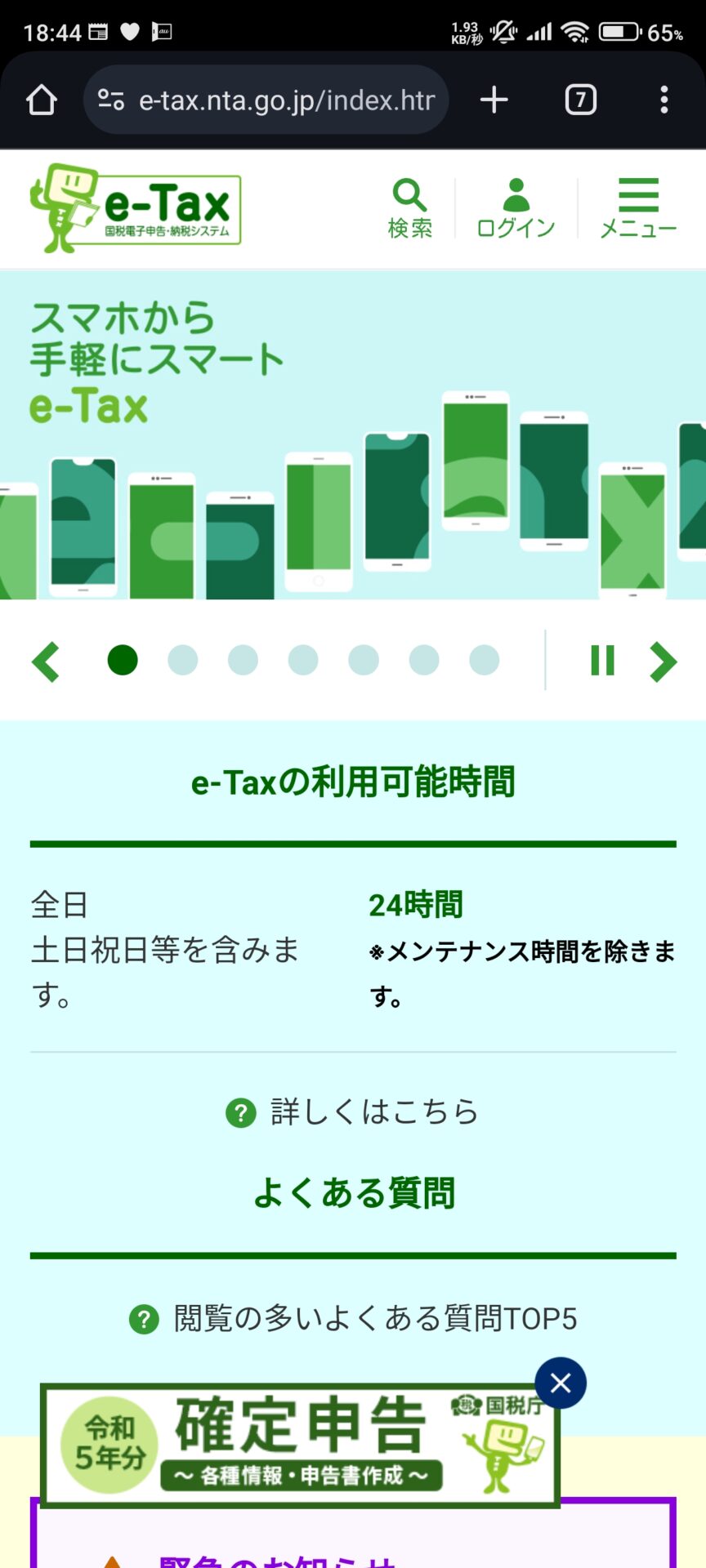Screen dimensions: 706x1568
Task: Jump to the second carousel slide dot
Action: coord(182,660)
